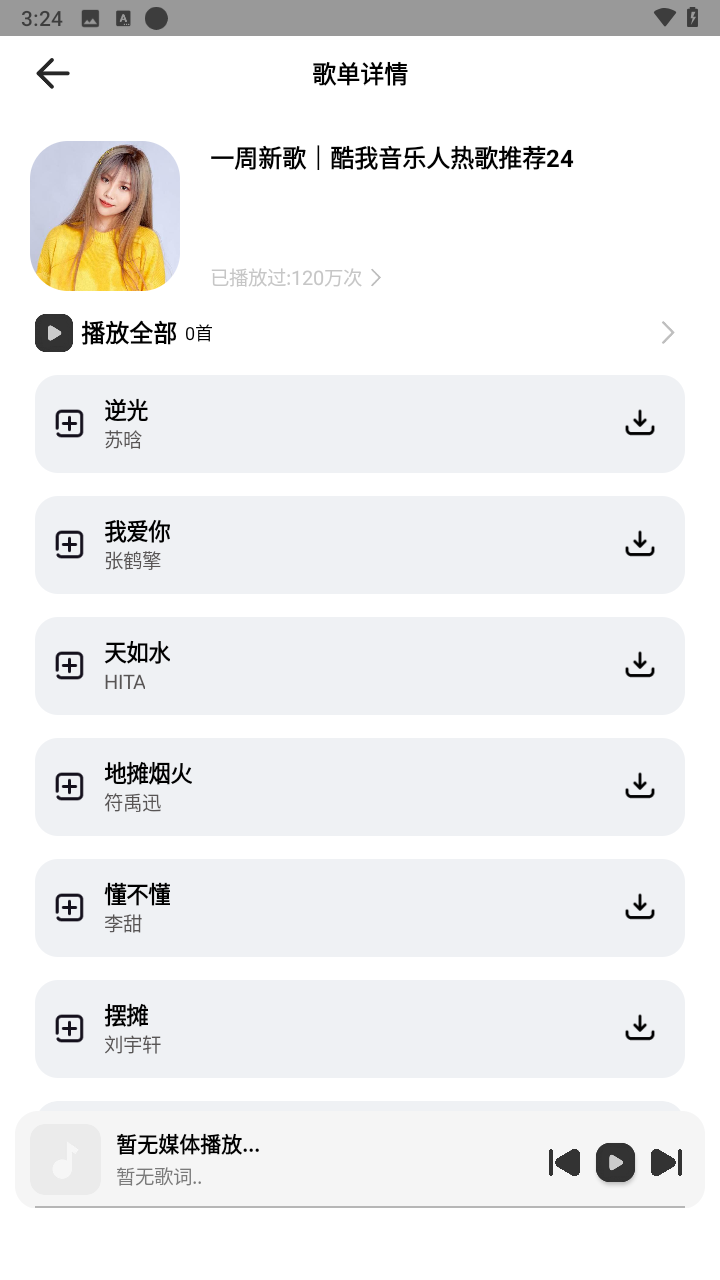Go to the previous track
720x1280 pixels.
(564, 1162)
